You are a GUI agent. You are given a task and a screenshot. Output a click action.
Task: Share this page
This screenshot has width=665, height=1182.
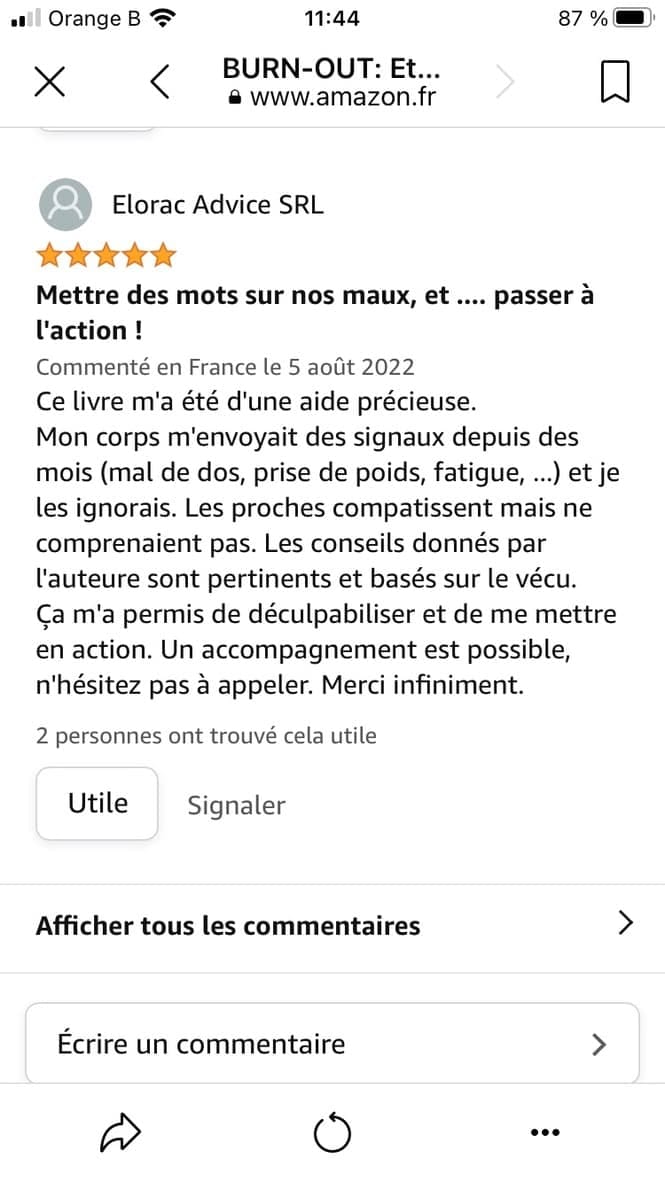(x=121, y=1132)
